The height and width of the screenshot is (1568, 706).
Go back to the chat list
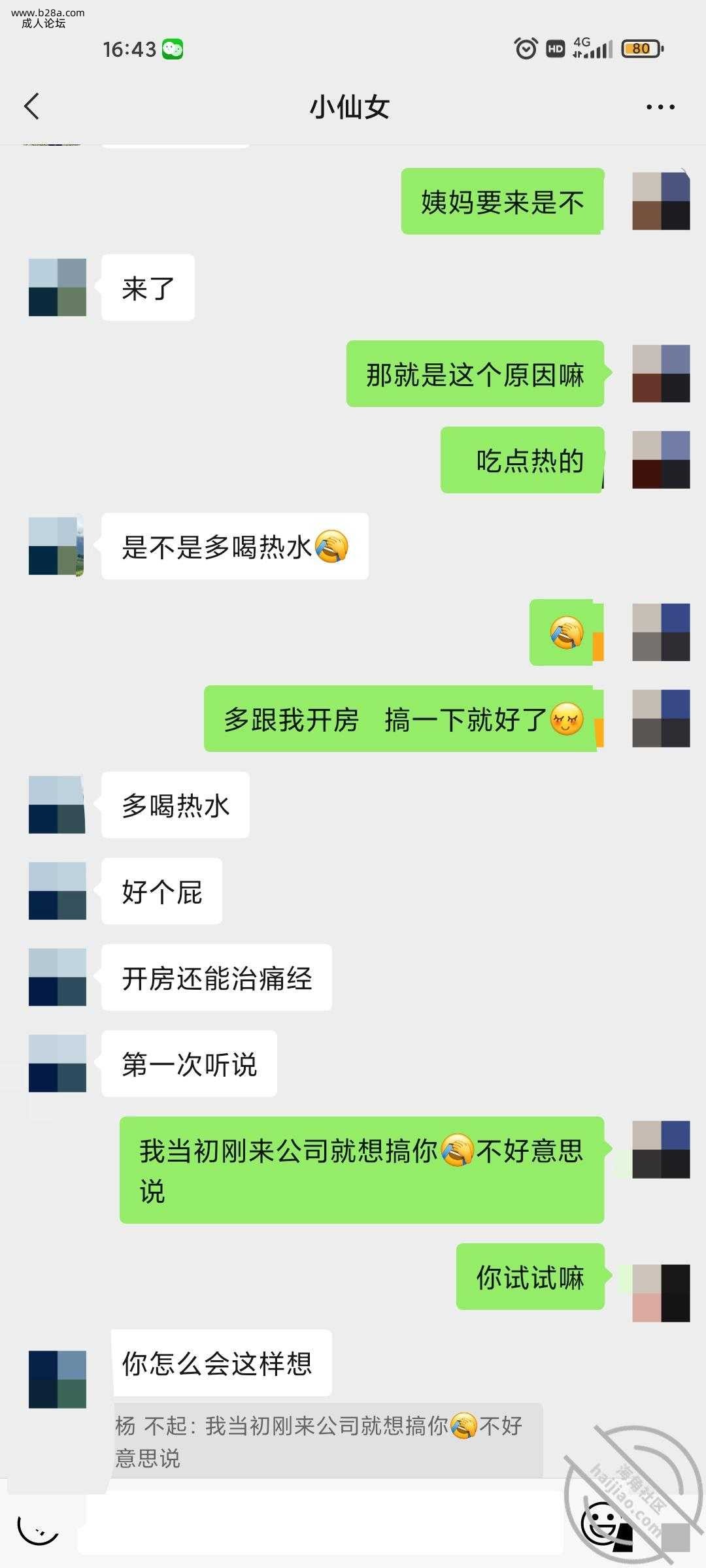click(x=31, y=106)
